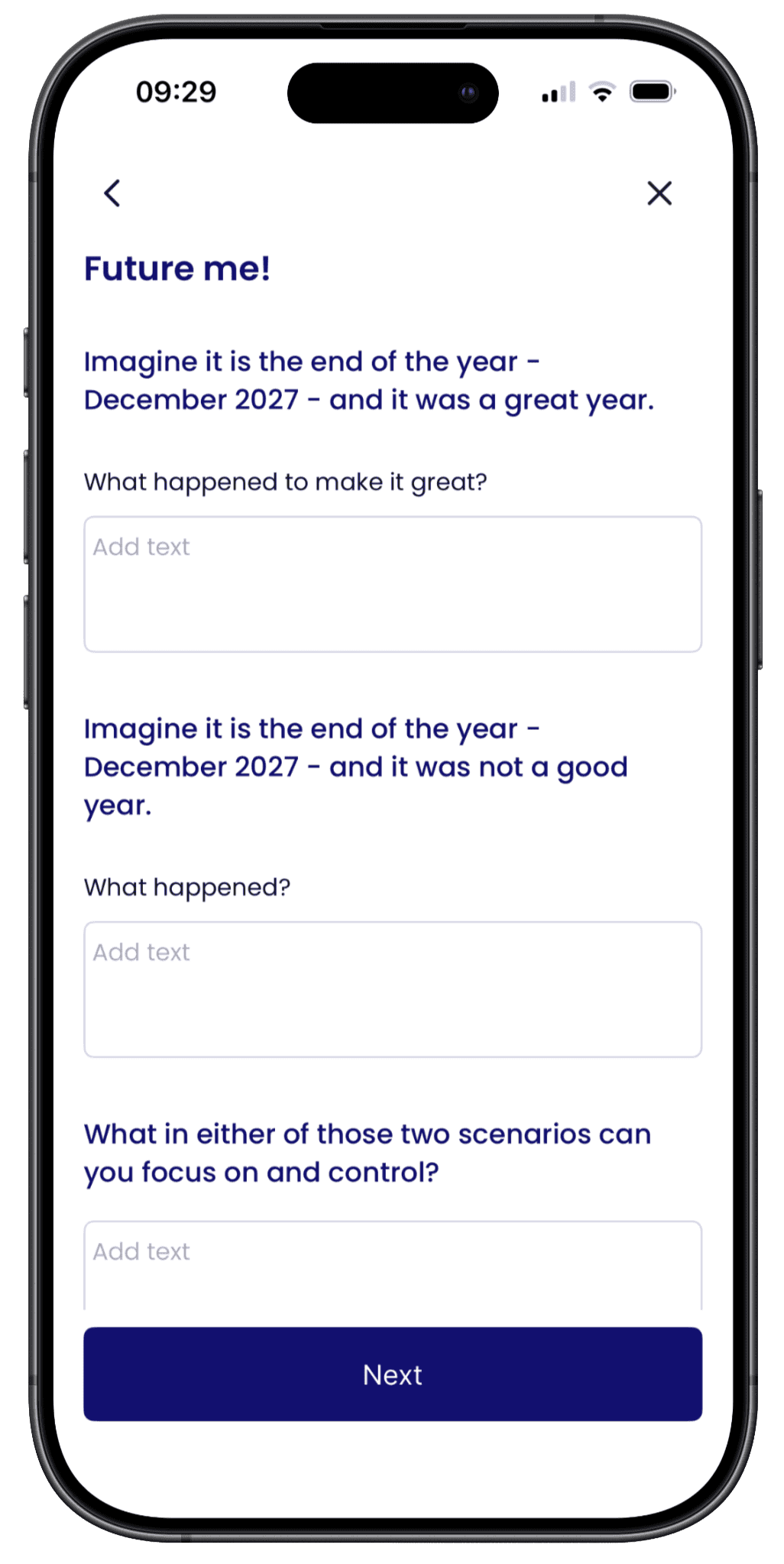Go back with the back arrow
Screen dimensions: 784x1564
tap(112, 193)
